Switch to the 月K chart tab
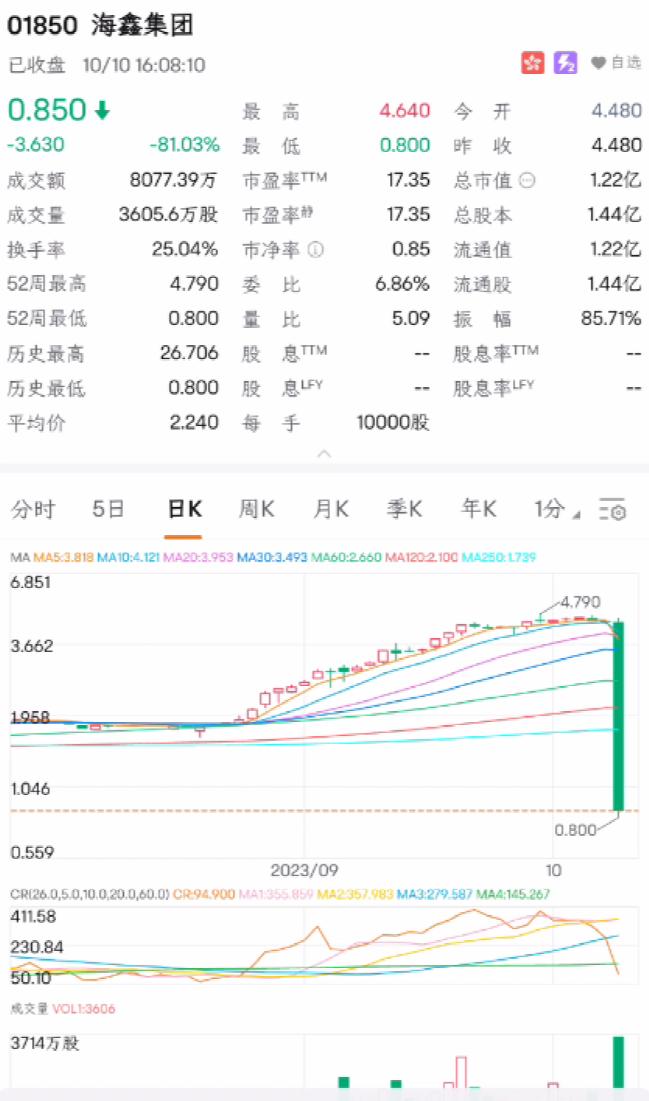The image size is (649, 1101). pos(331,509)
